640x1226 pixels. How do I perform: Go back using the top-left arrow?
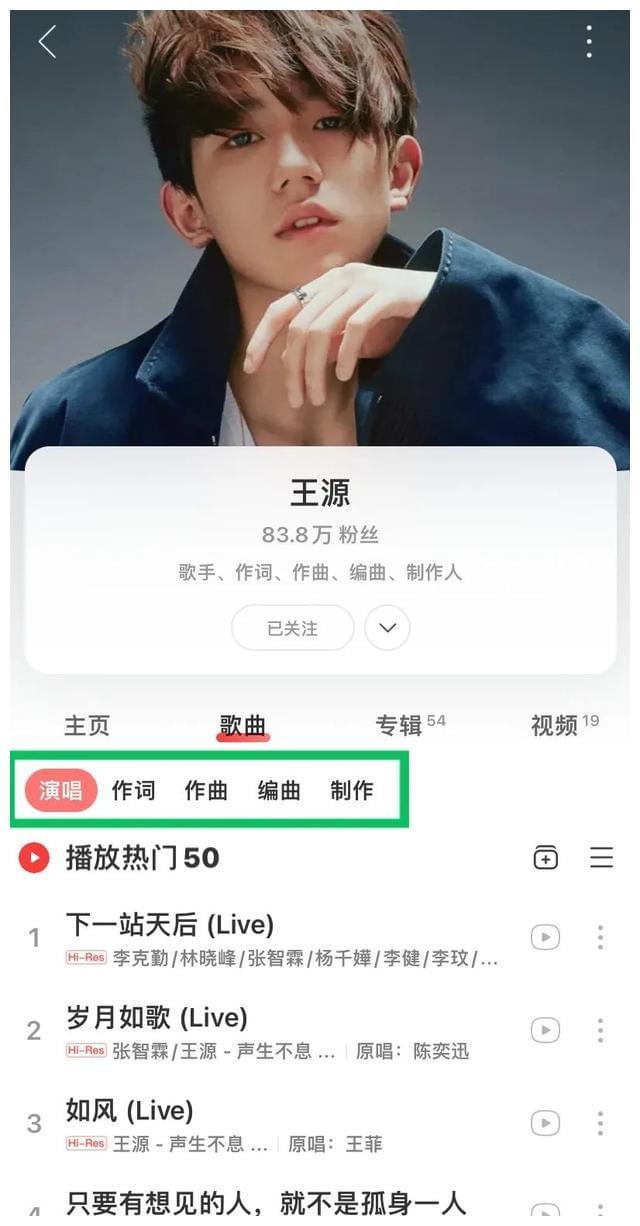click(46, 42)
